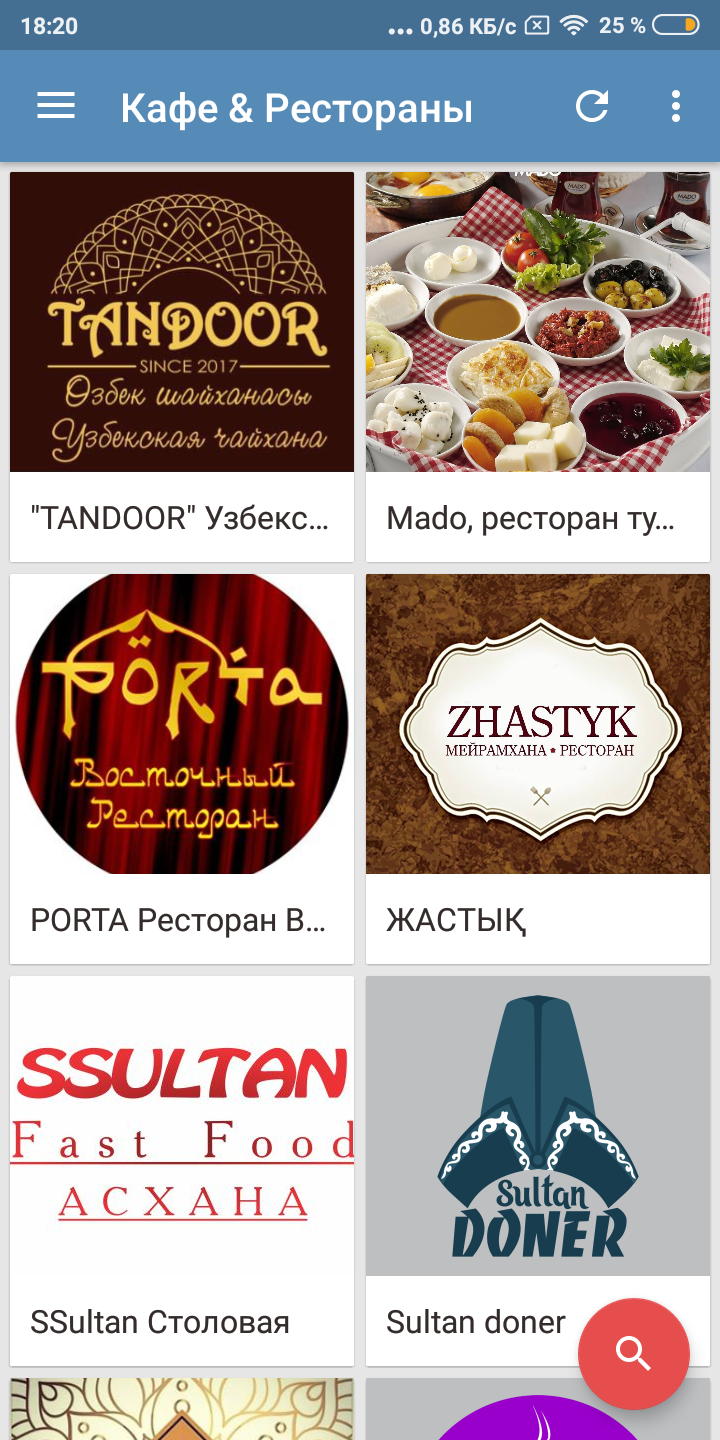
Task: Open the hamburger navigation menu
Action: click(56, 106)
